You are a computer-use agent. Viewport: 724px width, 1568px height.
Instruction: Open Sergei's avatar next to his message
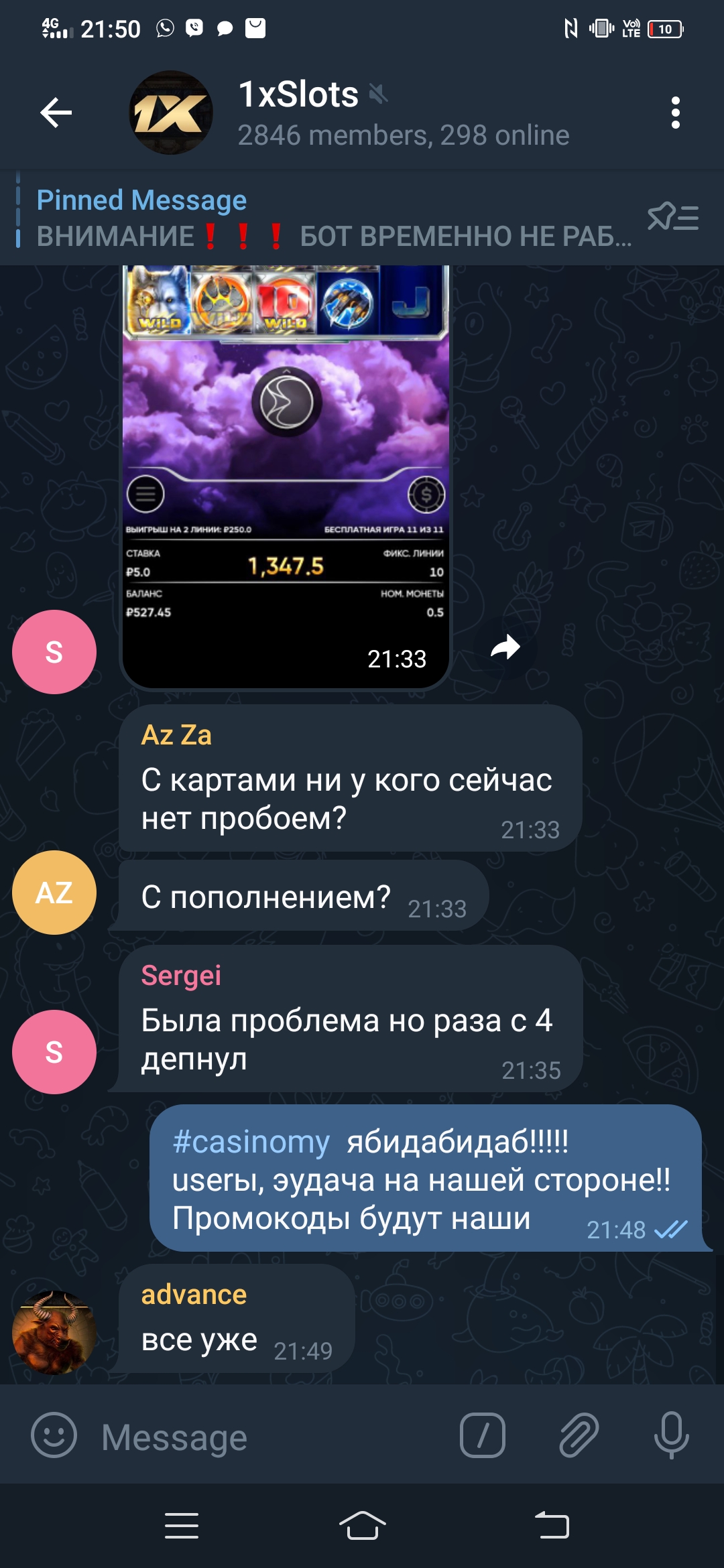[x=54, y=1052]
